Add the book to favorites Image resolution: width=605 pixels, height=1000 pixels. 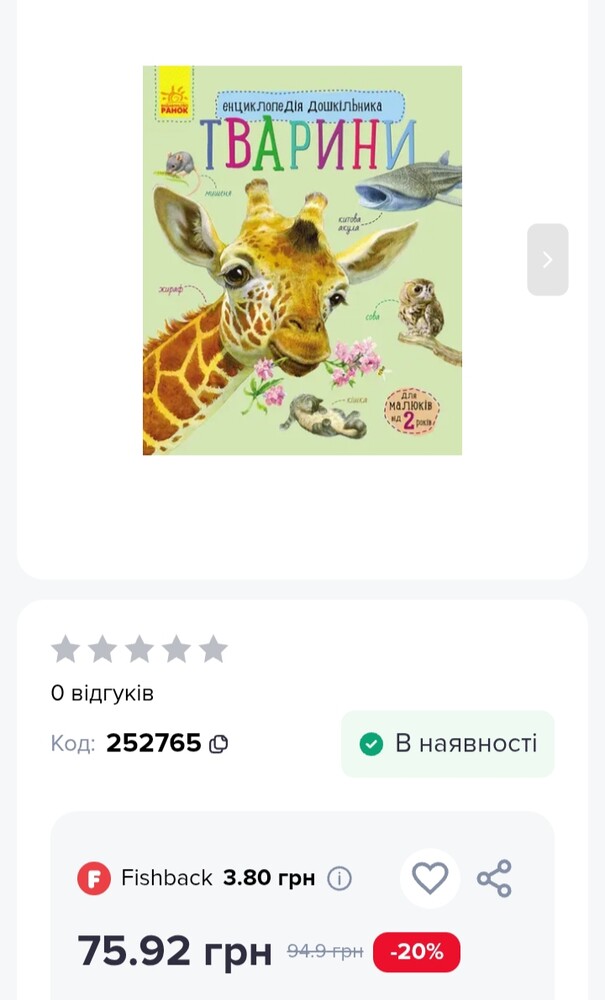coord(430,878)
